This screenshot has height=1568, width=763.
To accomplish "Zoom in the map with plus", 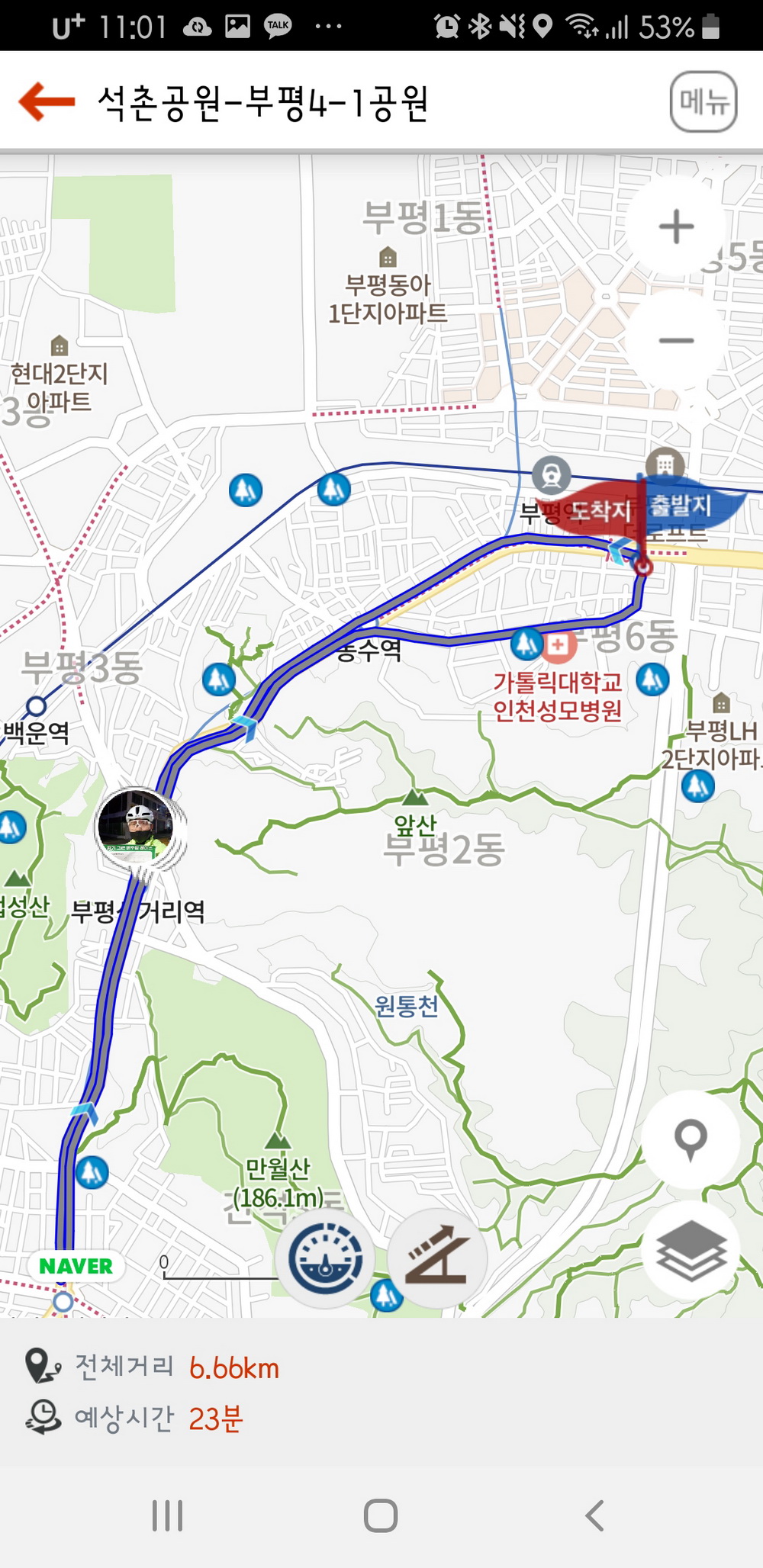I will point(676,227).
